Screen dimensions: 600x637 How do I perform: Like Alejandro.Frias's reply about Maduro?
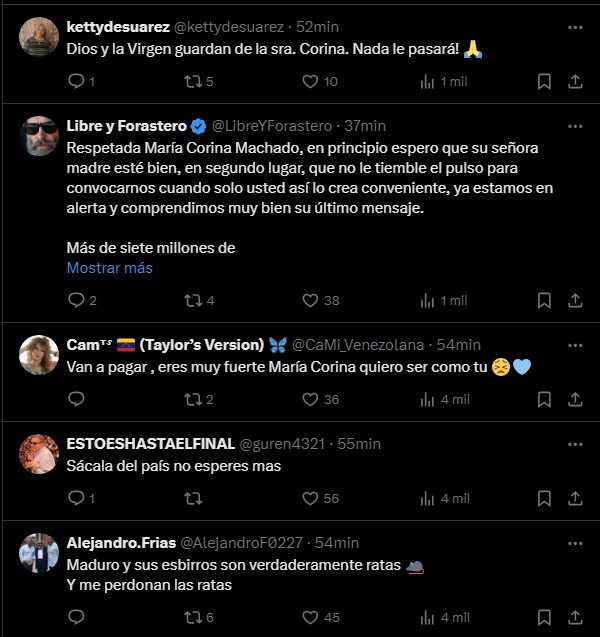pos(310,617)
